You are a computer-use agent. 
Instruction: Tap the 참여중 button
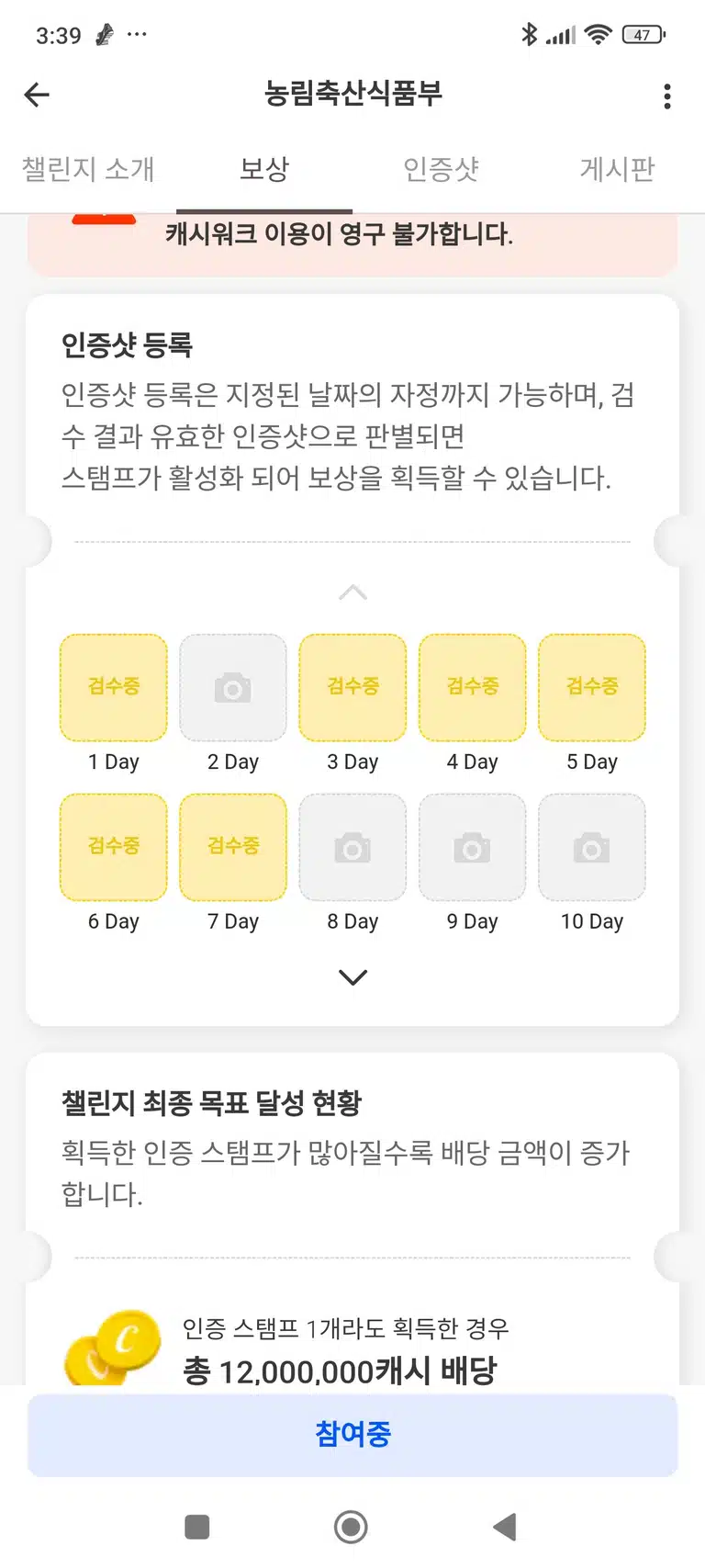[352, 1434]
